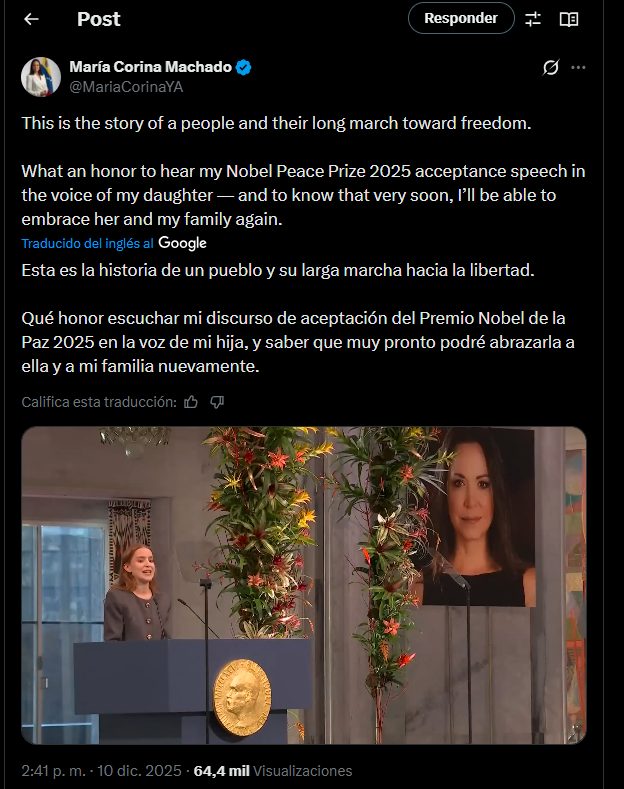The width and height of the screenshot is (624, 789).
Task: Open the Nobel speech video thumbnail
Action: (x=303, y=585)
